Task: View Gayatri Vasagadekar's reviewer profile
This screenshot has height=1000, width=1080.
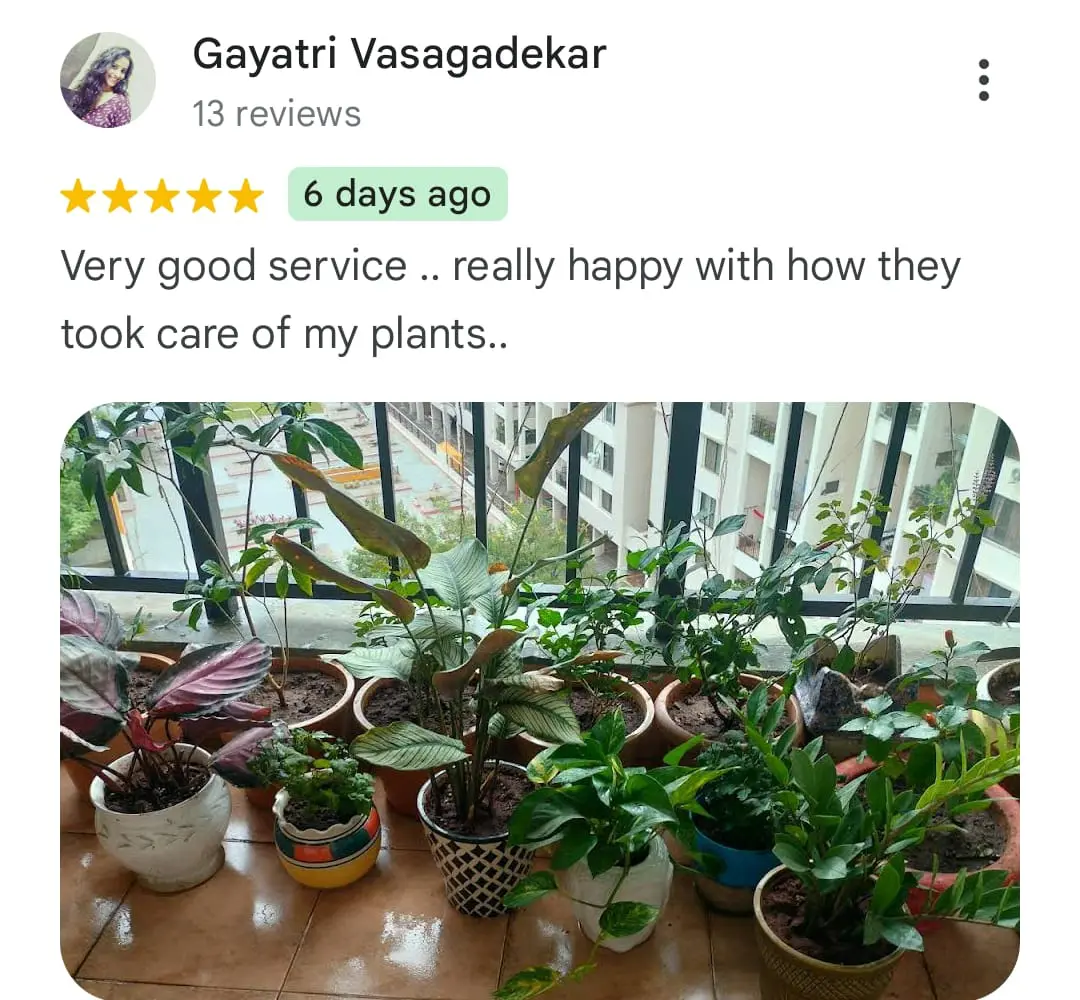Action: tap(399, 54)
